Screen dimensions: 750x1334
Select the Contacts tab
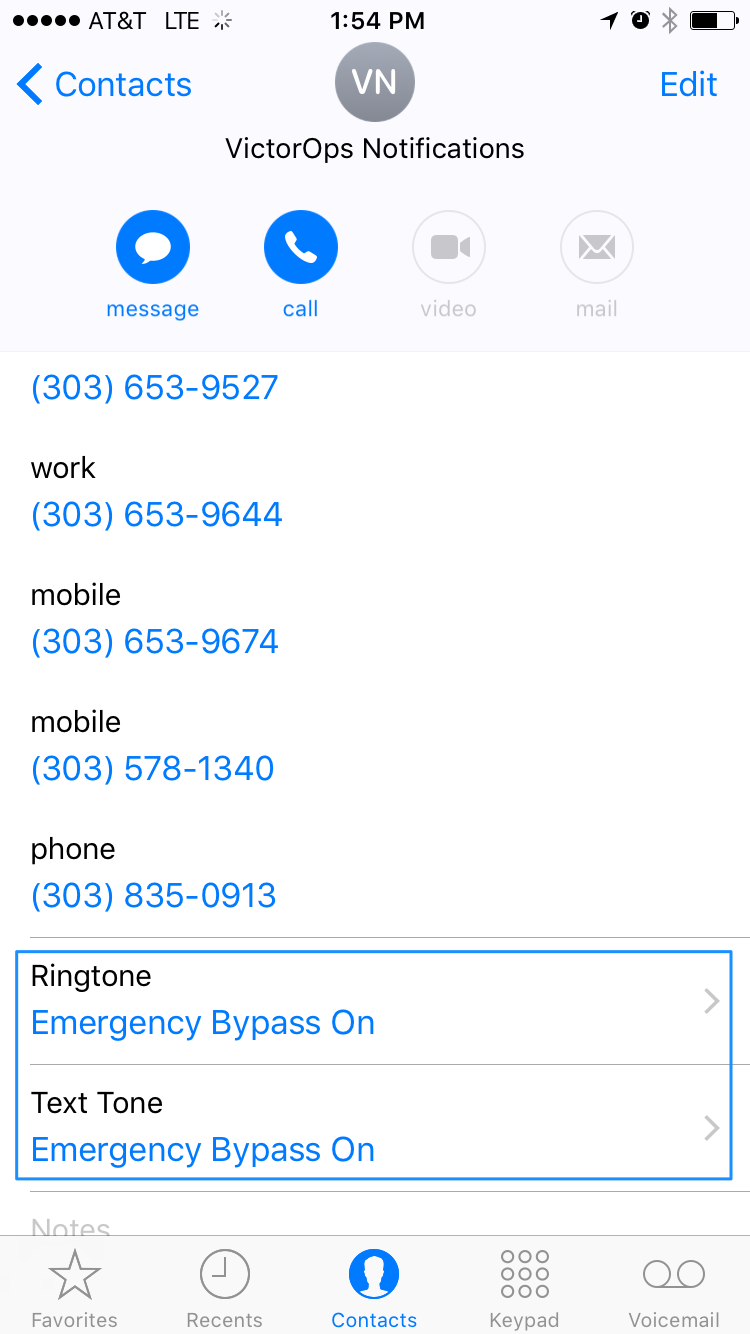pos(374,1288)
